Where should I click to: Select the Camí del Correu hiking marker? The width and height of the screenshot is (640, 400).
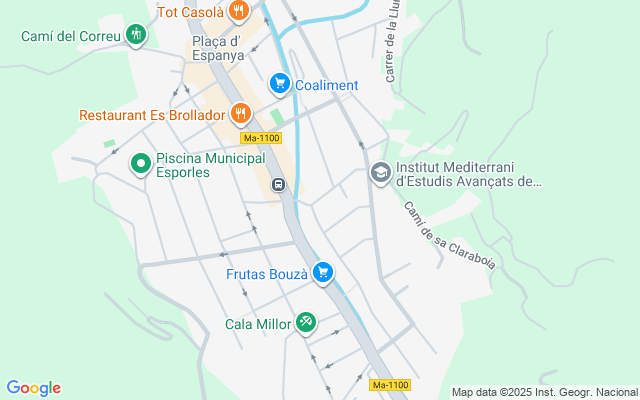pyautogui.click(x=136, y=35)
